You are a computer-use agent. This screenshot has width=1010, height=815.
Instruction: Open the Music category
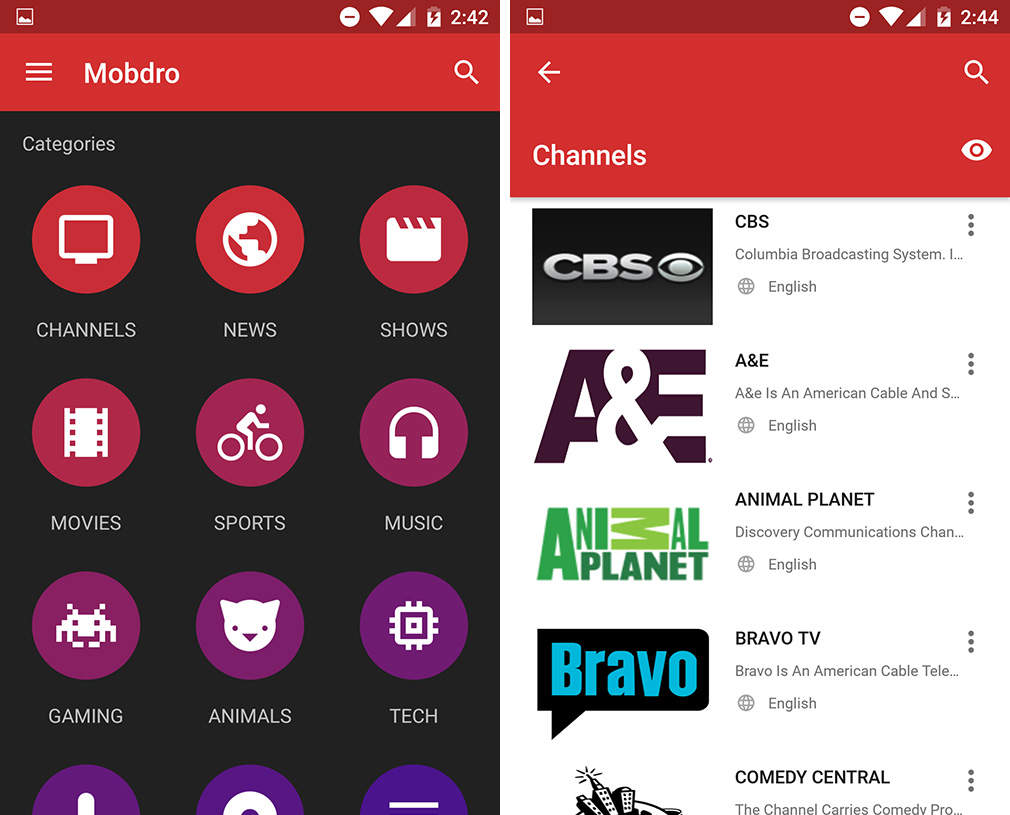click(x=413, y=433)
